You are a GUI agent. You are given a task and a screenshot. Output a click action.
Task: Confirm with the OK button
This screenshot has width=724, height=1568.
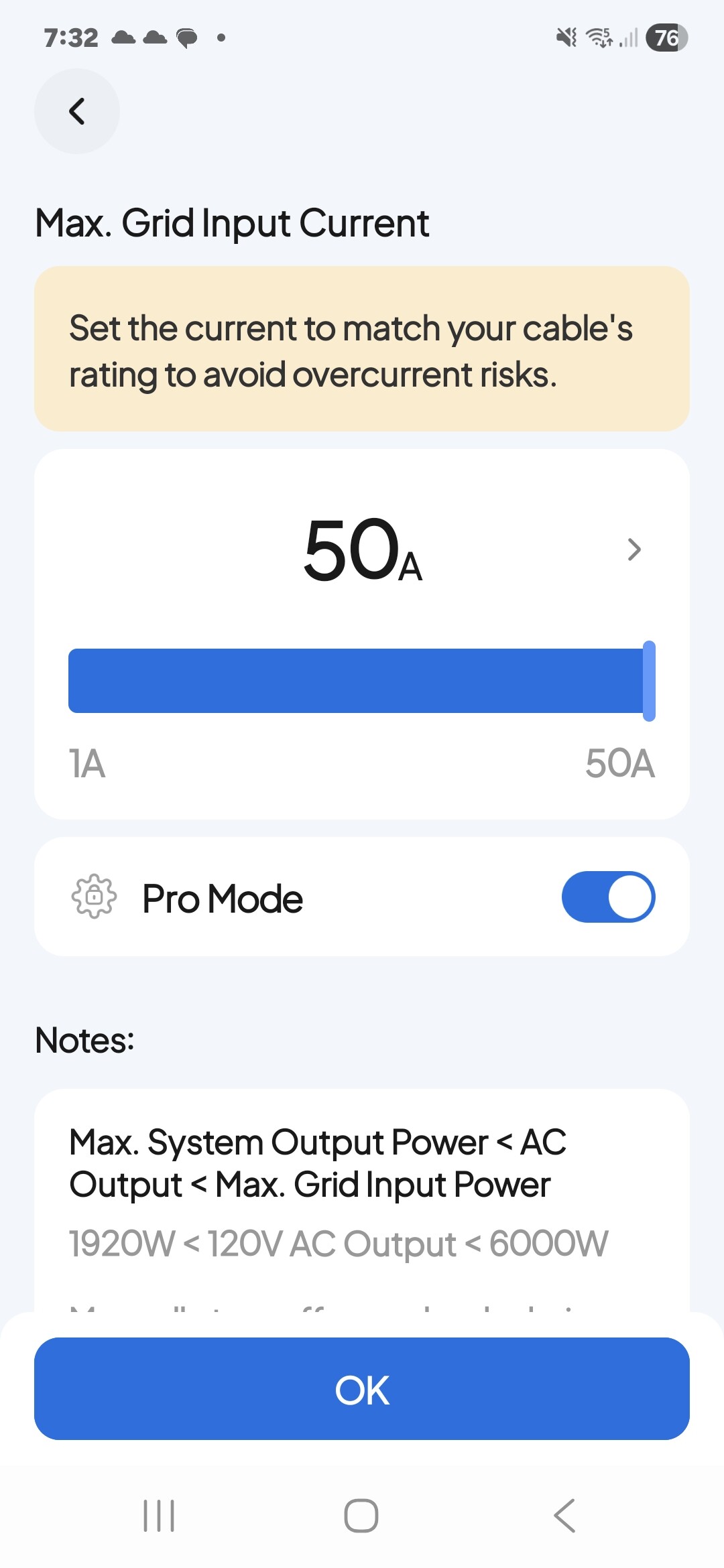pos(362,1388)
